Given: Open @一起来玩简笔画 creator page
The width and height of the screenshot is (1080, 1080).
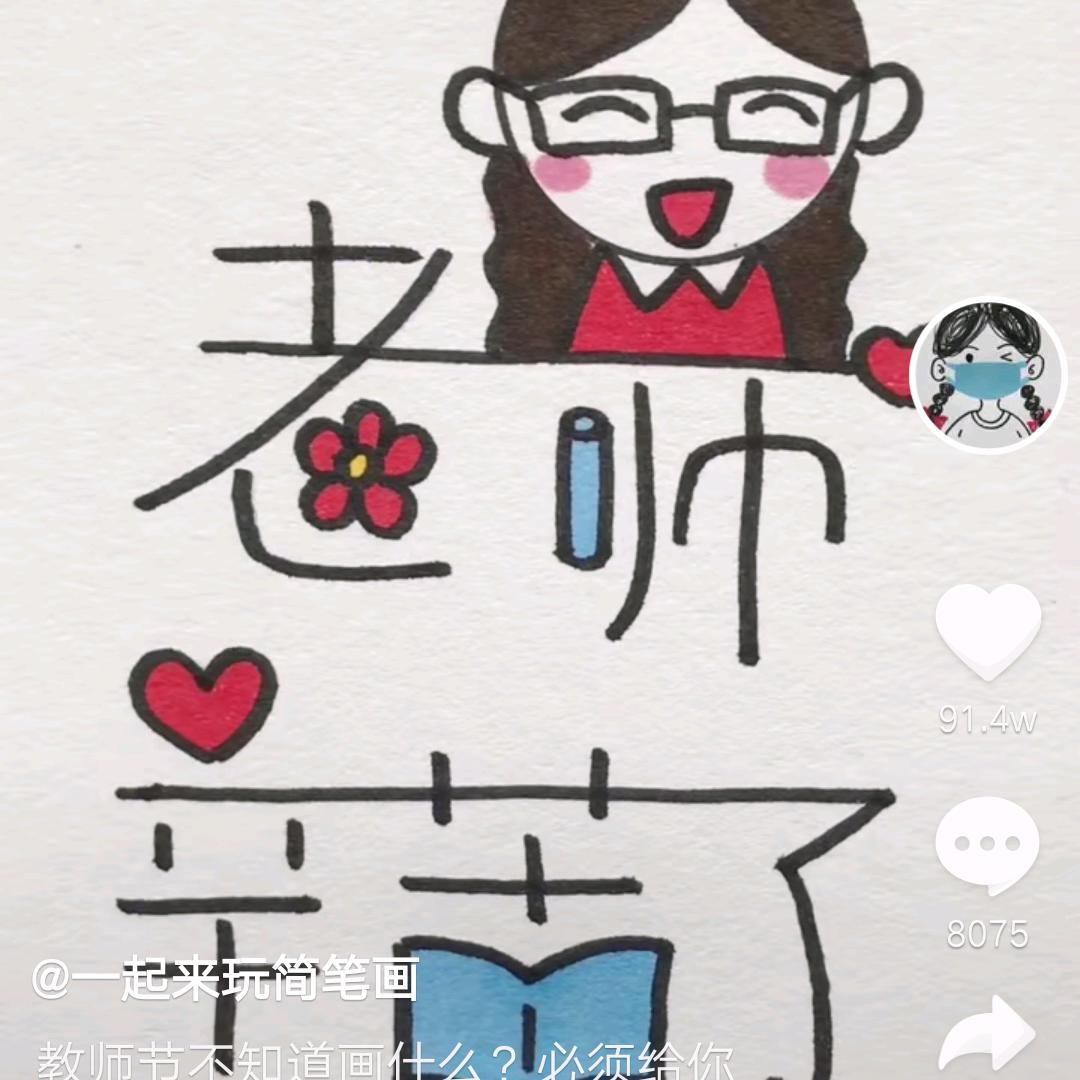Looking at the screenshot, I should click(225, 979).
